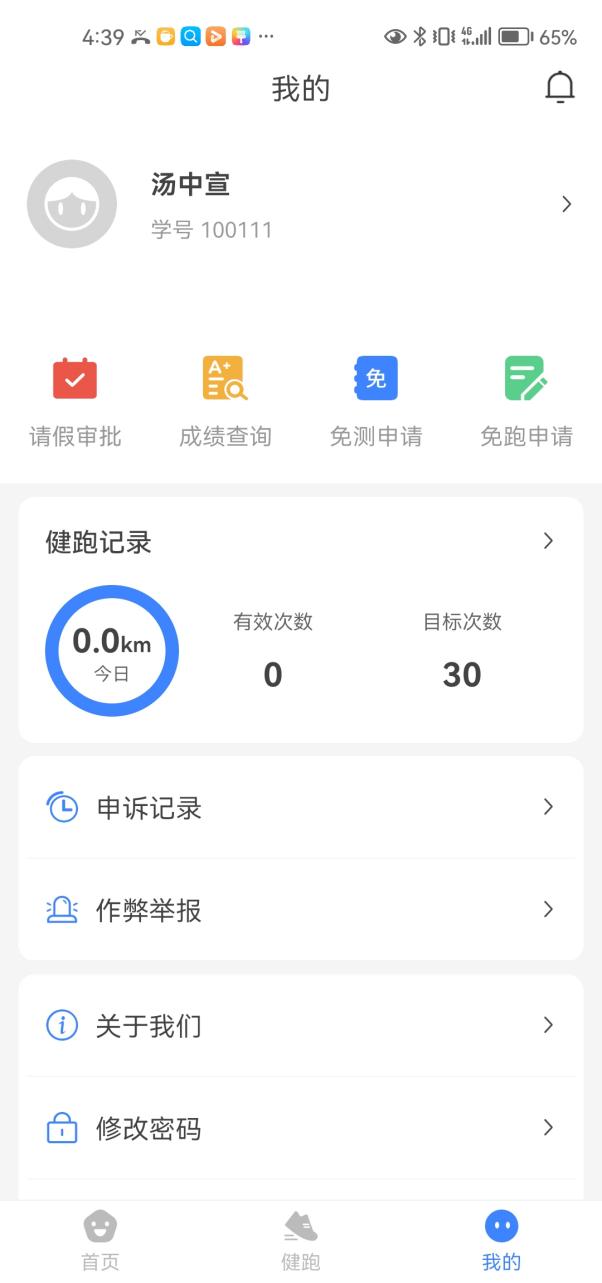Go to 作弊举报 cheating report
This screenshot has height=1283, width=602.
300,910
